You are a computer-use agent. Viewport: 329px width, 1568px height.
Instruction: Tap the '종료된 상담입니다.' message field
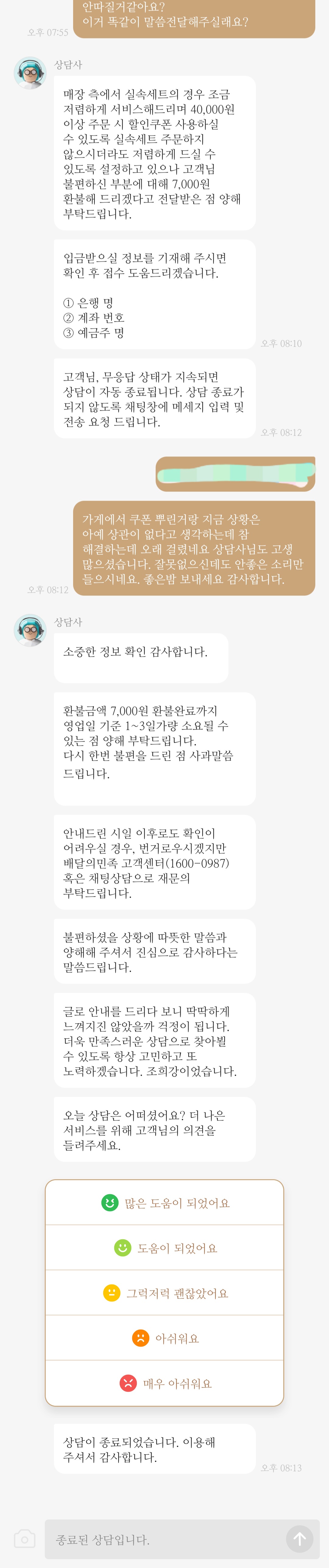[x=164, y=1539]
